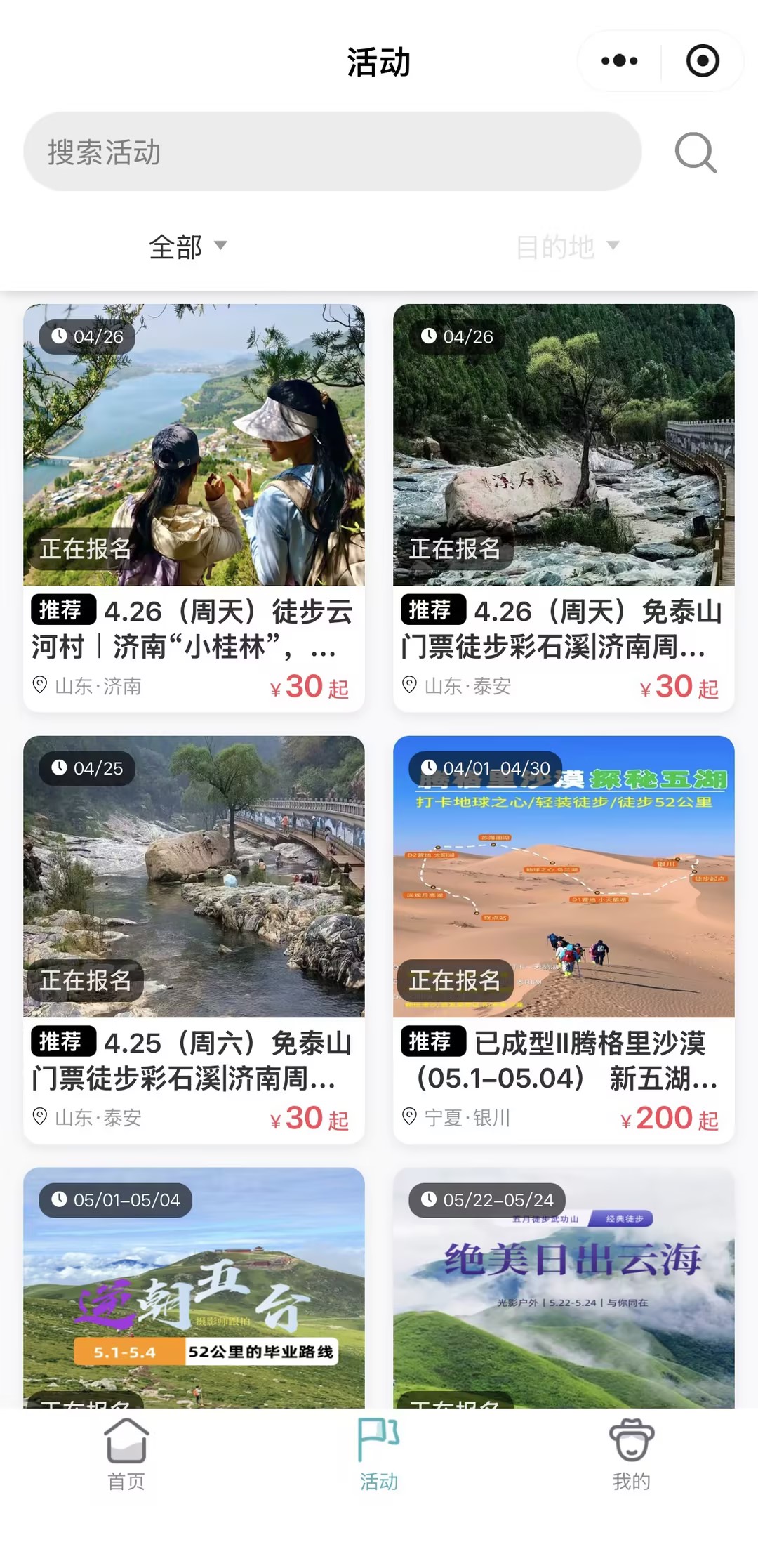Image resolution: width=758 pixels, height=1568 pixels.
Task: Close the mini program with the circle button
Action: 702,61
